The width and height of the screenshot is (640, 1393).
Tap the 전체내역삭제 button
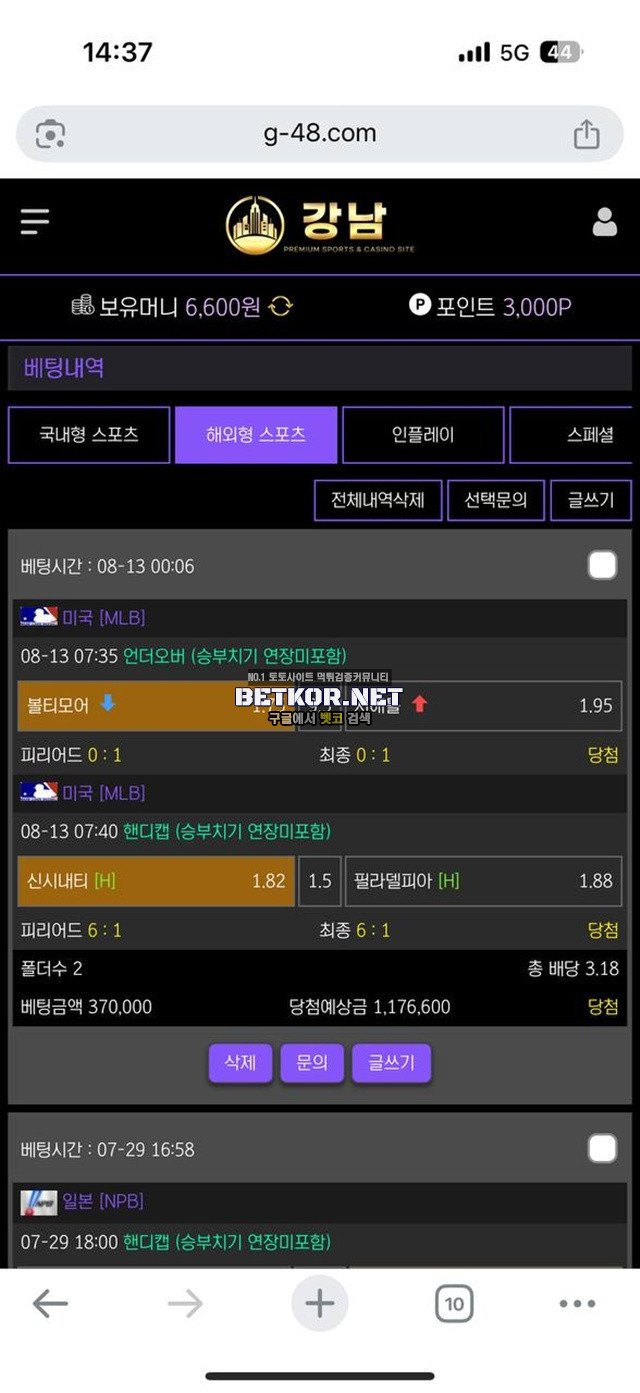378,500
